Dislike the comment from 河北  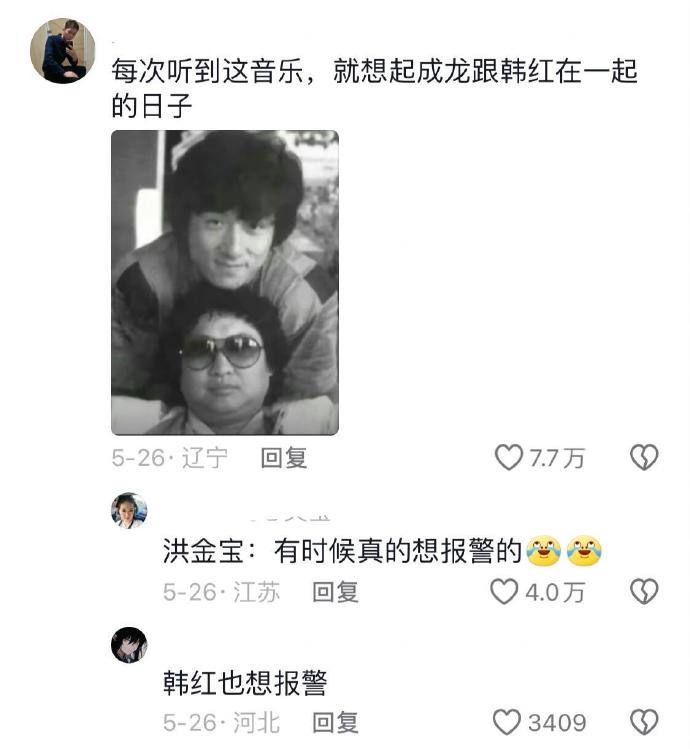(644, 722)
